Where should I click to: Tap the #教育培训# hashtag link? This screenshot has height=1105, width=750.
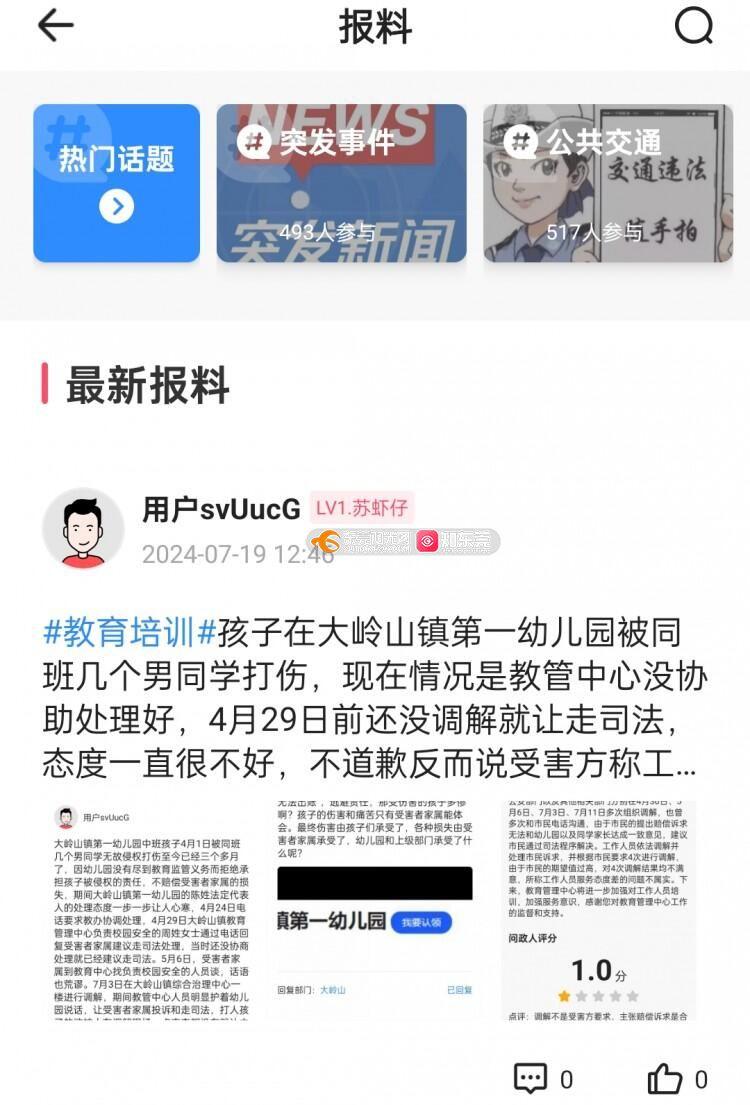[x=130, y=632]
